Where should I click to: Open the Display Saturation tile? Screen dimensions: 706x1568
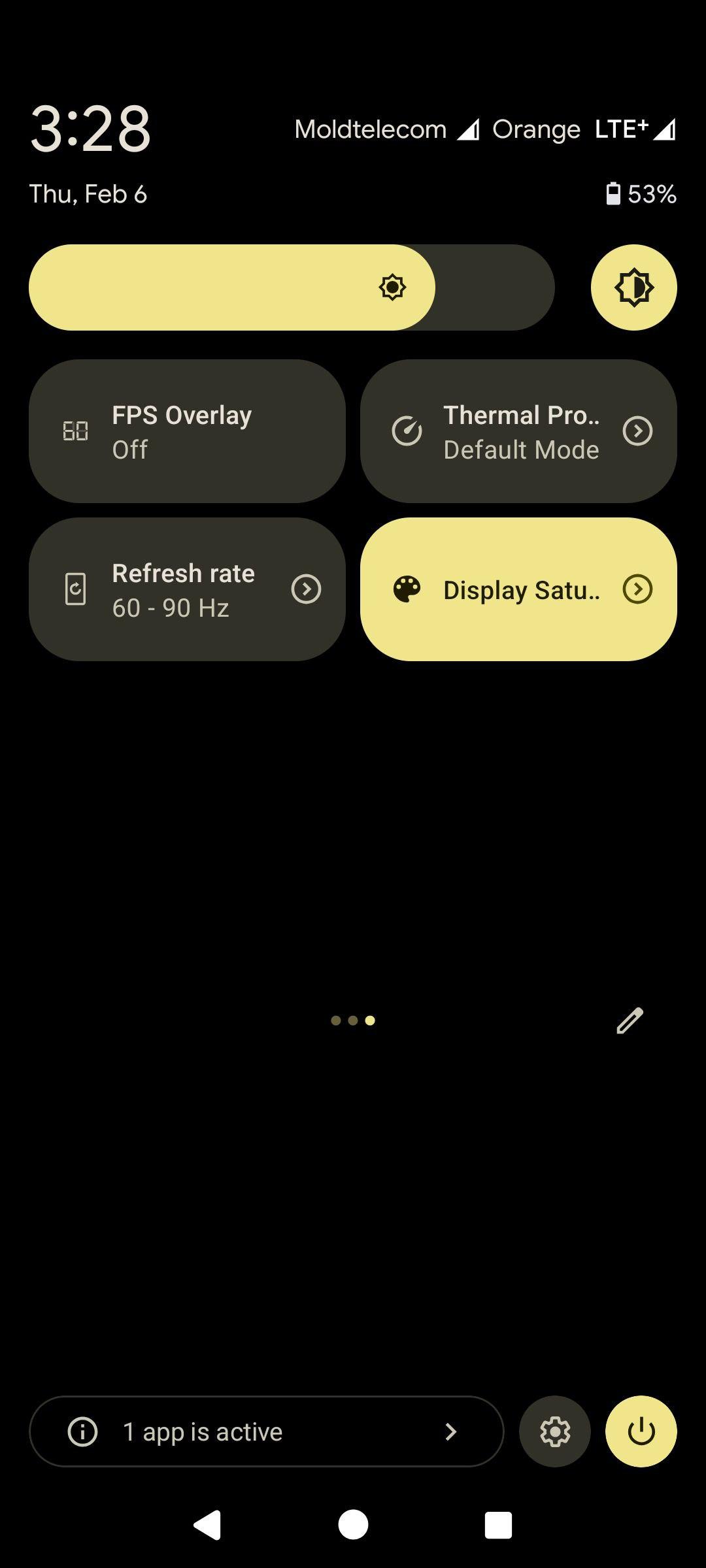coord(518,589)
